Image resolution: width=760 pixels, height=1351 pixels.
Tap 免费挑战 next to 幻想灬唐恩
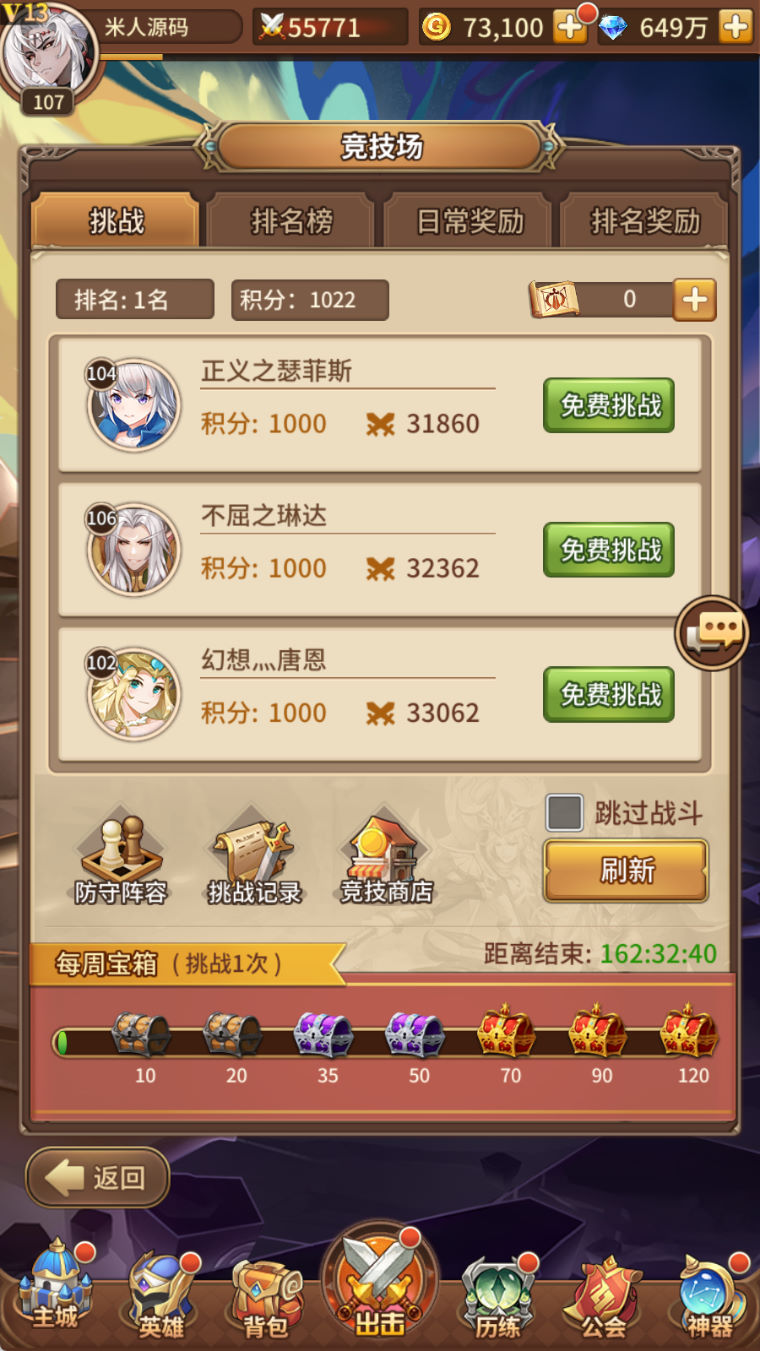pos(609,694)
